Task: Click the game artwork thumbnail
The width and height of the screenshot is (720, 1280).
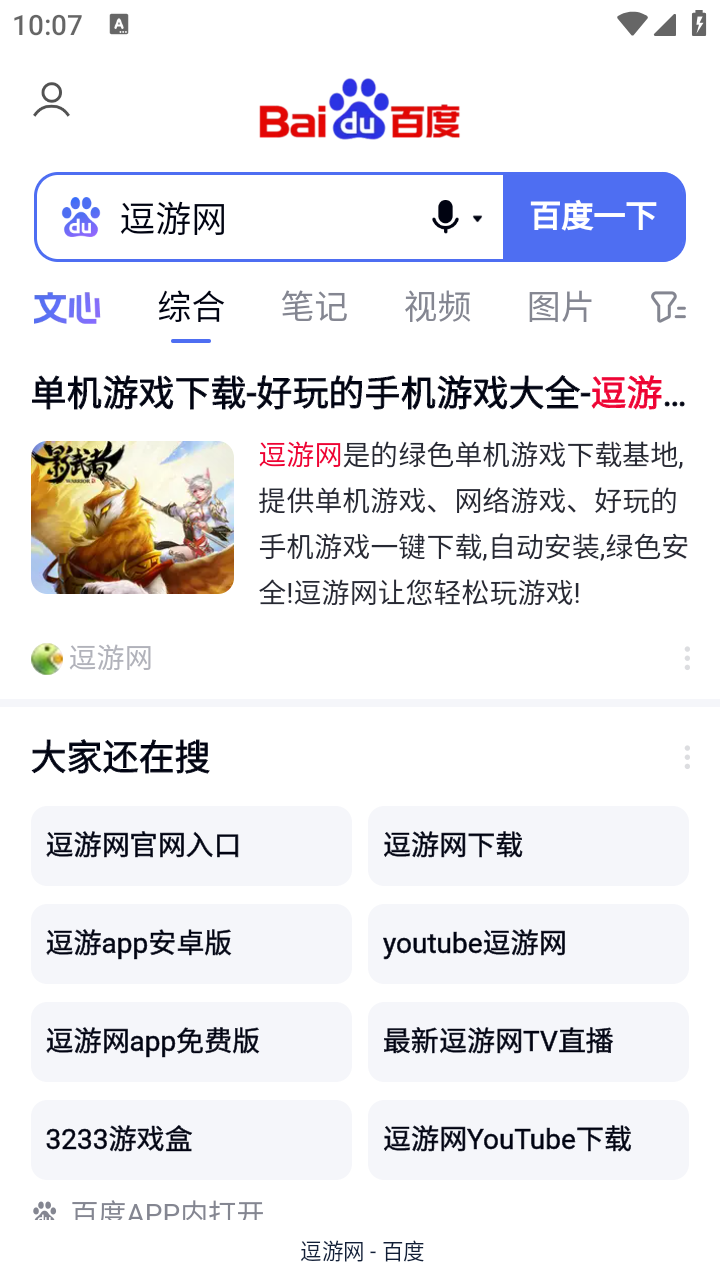Action: coord(132,517)
